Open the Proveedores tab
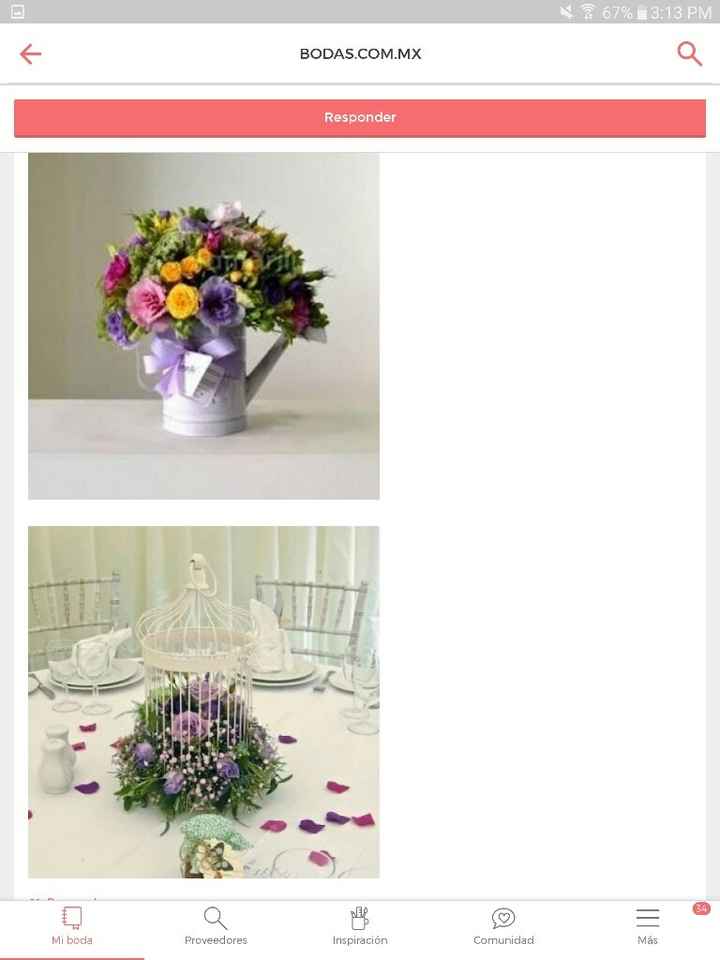 pos(216,926)
